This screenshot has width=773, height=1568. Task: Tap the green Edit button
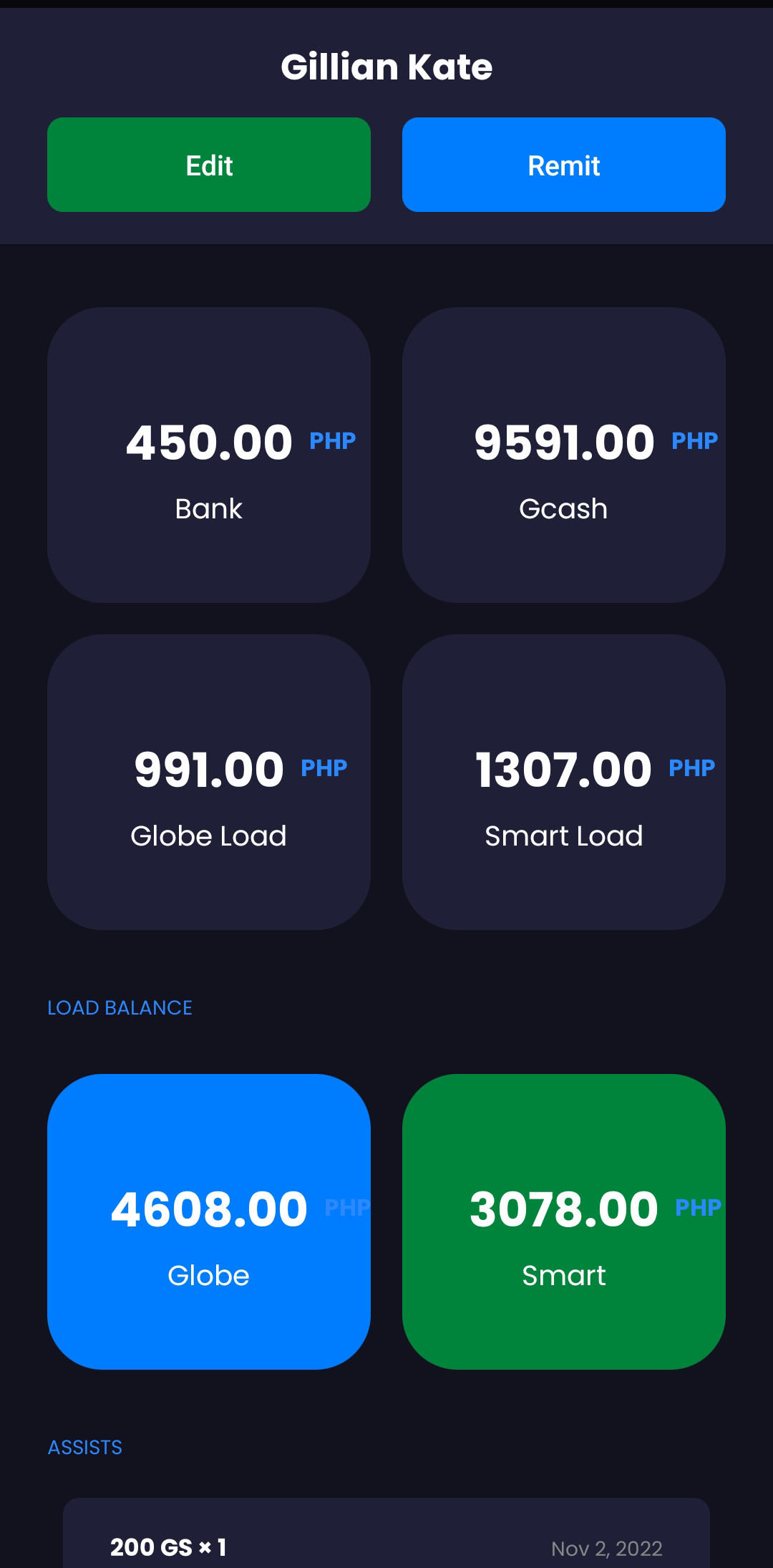coord(209,165)
